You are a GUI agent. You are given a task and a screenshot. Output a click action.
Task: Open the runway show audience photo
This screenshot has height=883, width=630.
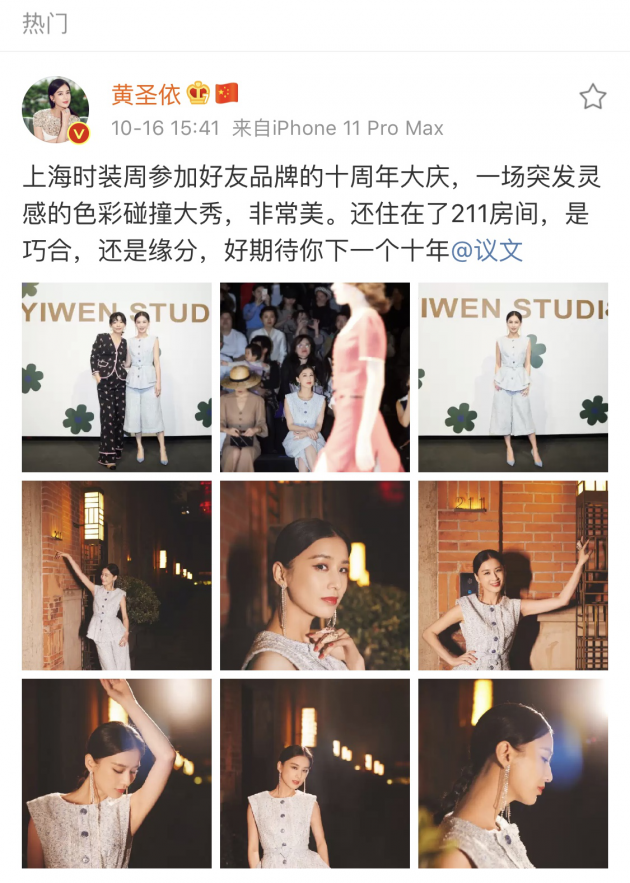pyautogui.click(x=315, y=377)
